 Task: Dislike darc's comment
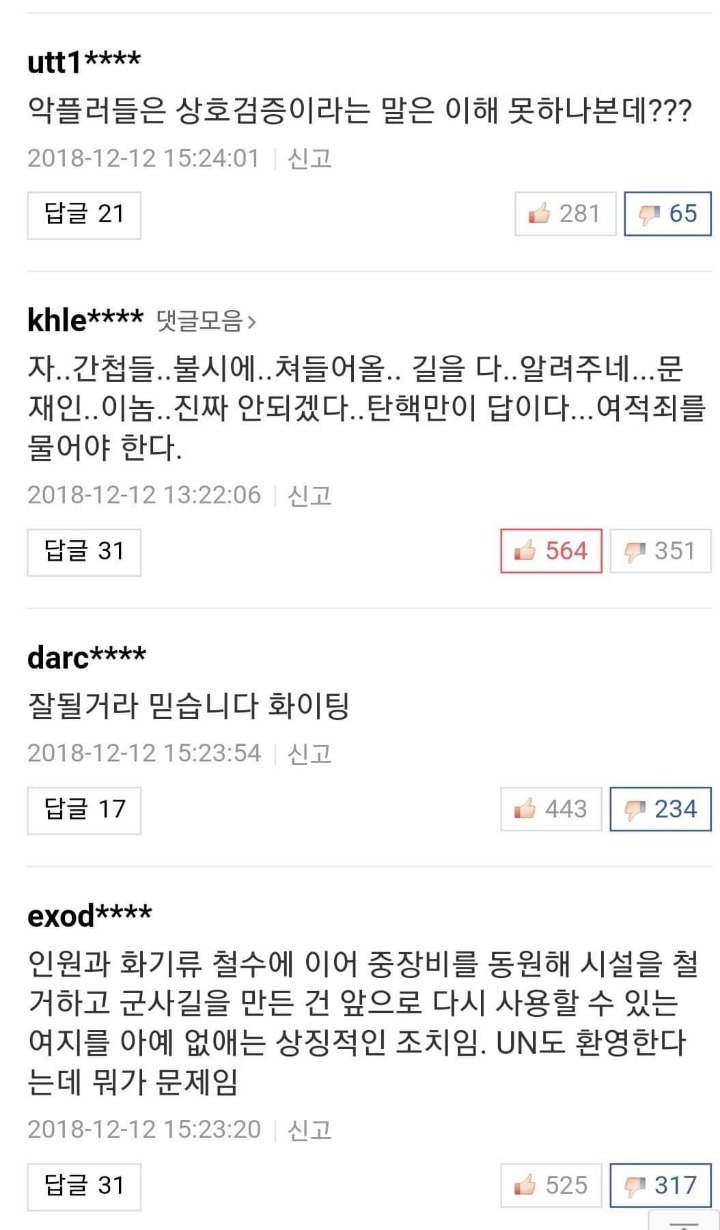660,809
